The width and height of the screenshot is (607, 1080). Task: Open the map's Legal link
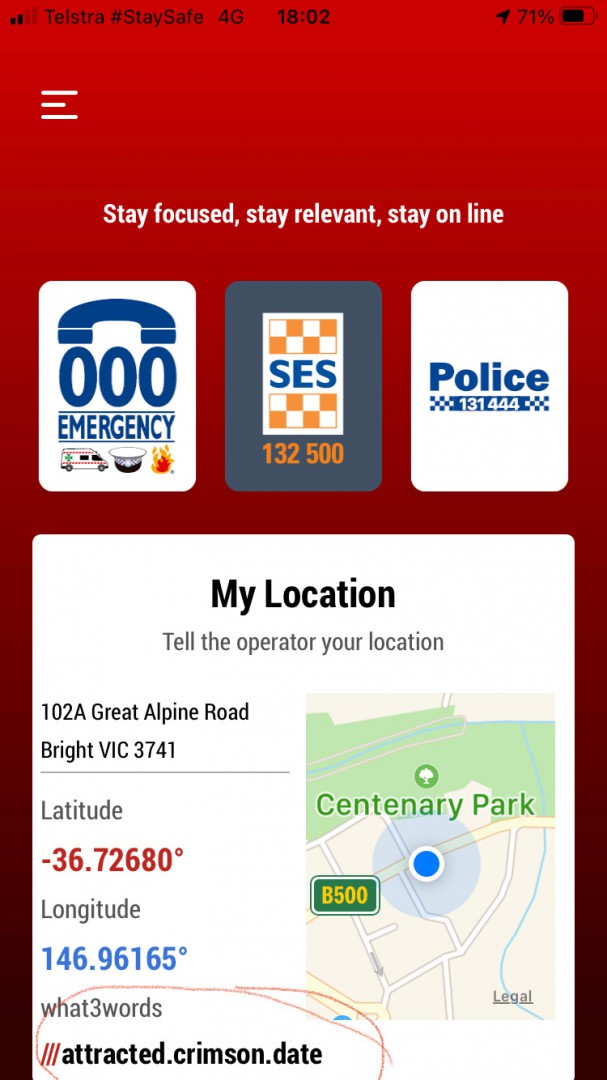pyautogui.click(x=512, y=996)
